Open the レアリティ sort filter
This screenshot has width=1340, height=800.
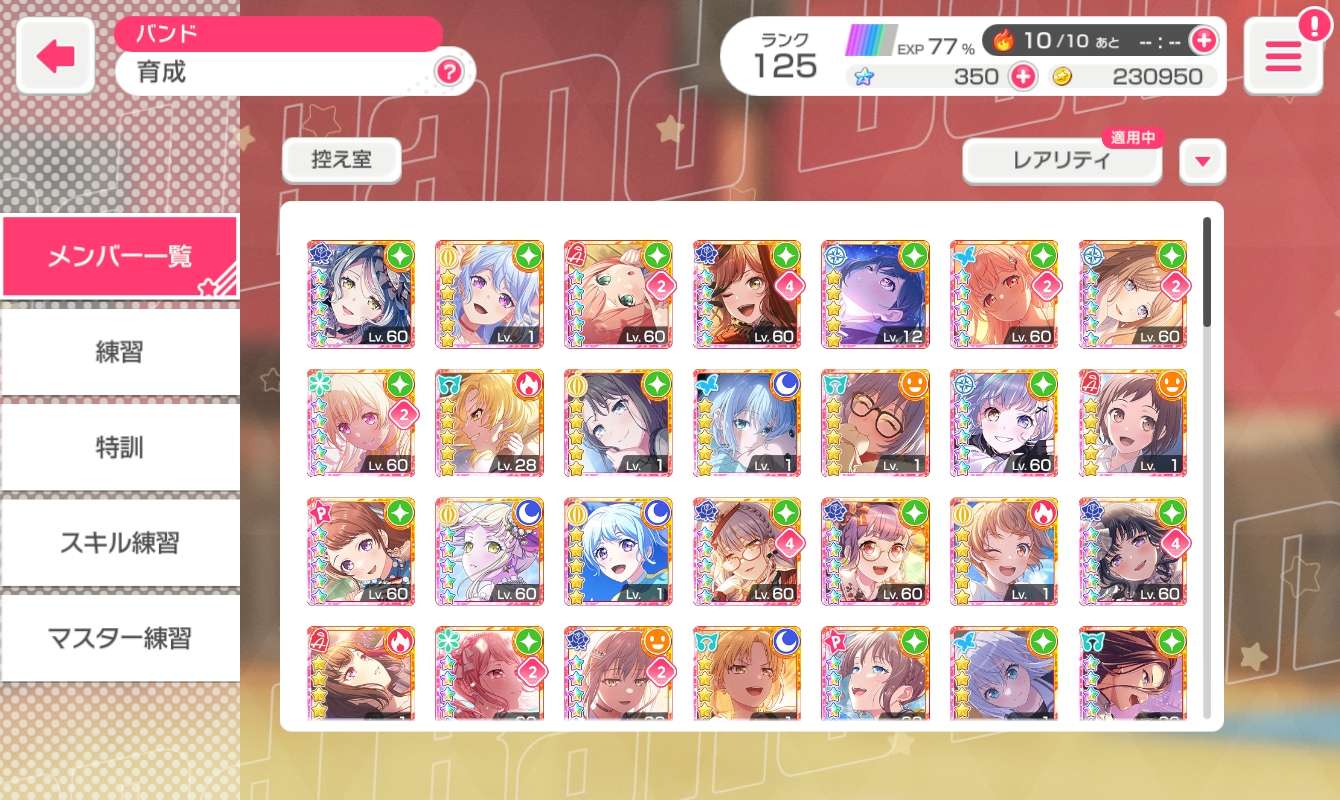pos(1061,161)
